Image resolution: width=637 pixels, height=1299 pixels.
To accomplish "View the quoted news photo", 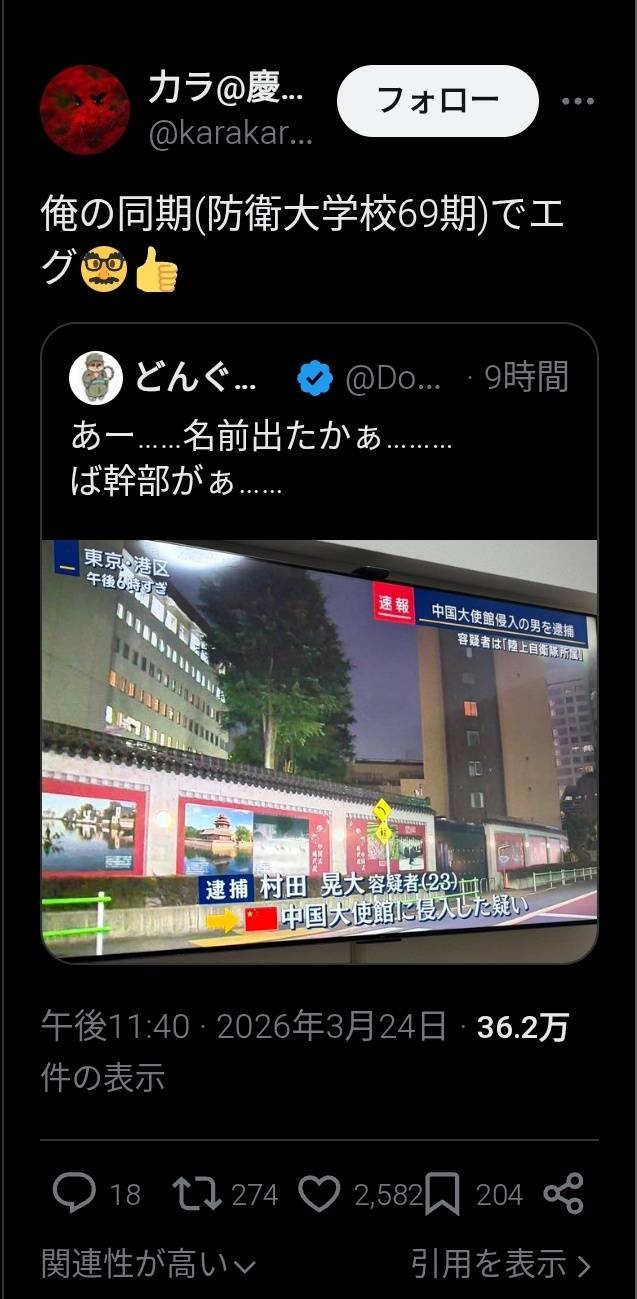I will coord(319,748).
